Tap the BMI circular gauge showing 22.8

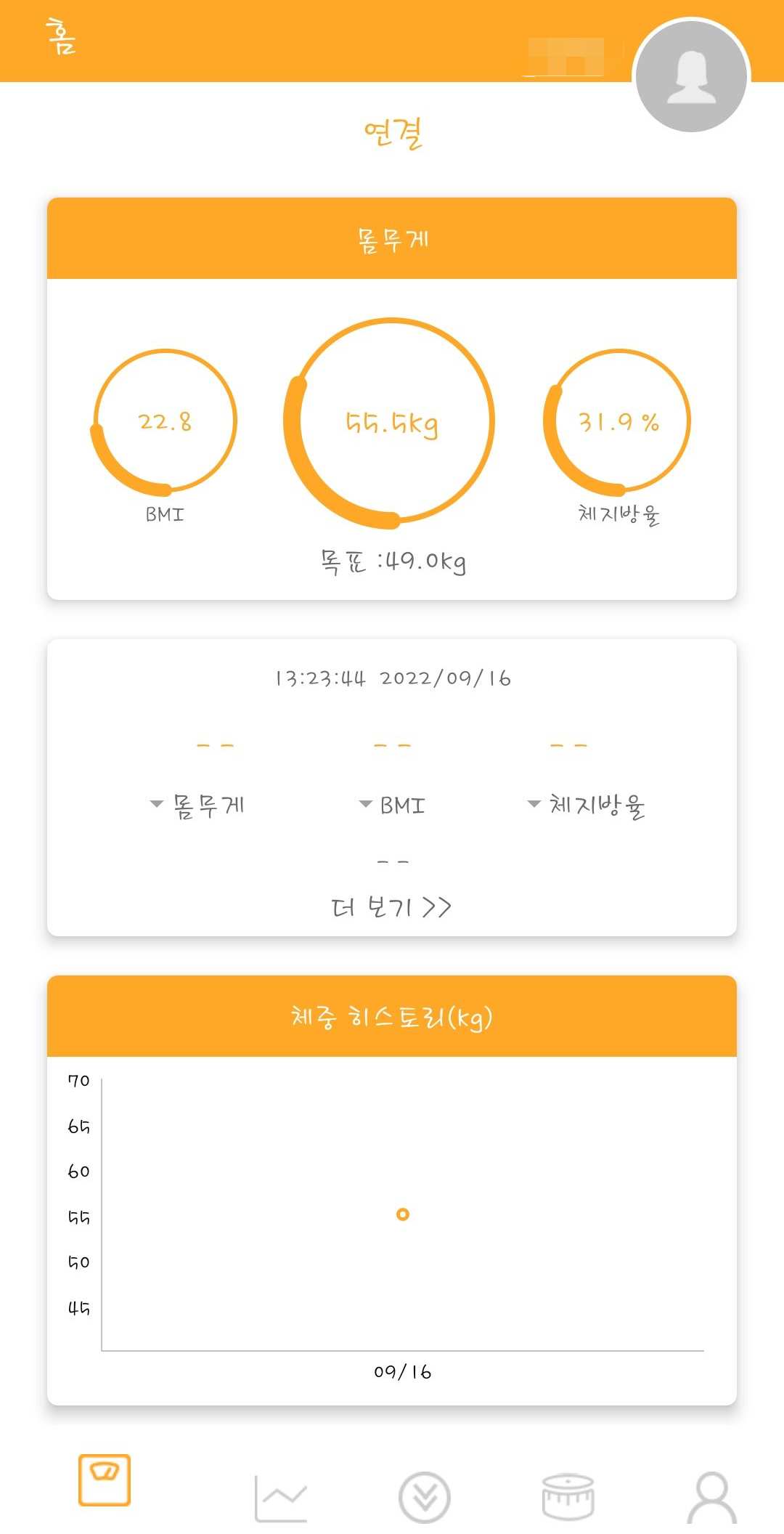(x=165, y=421)
